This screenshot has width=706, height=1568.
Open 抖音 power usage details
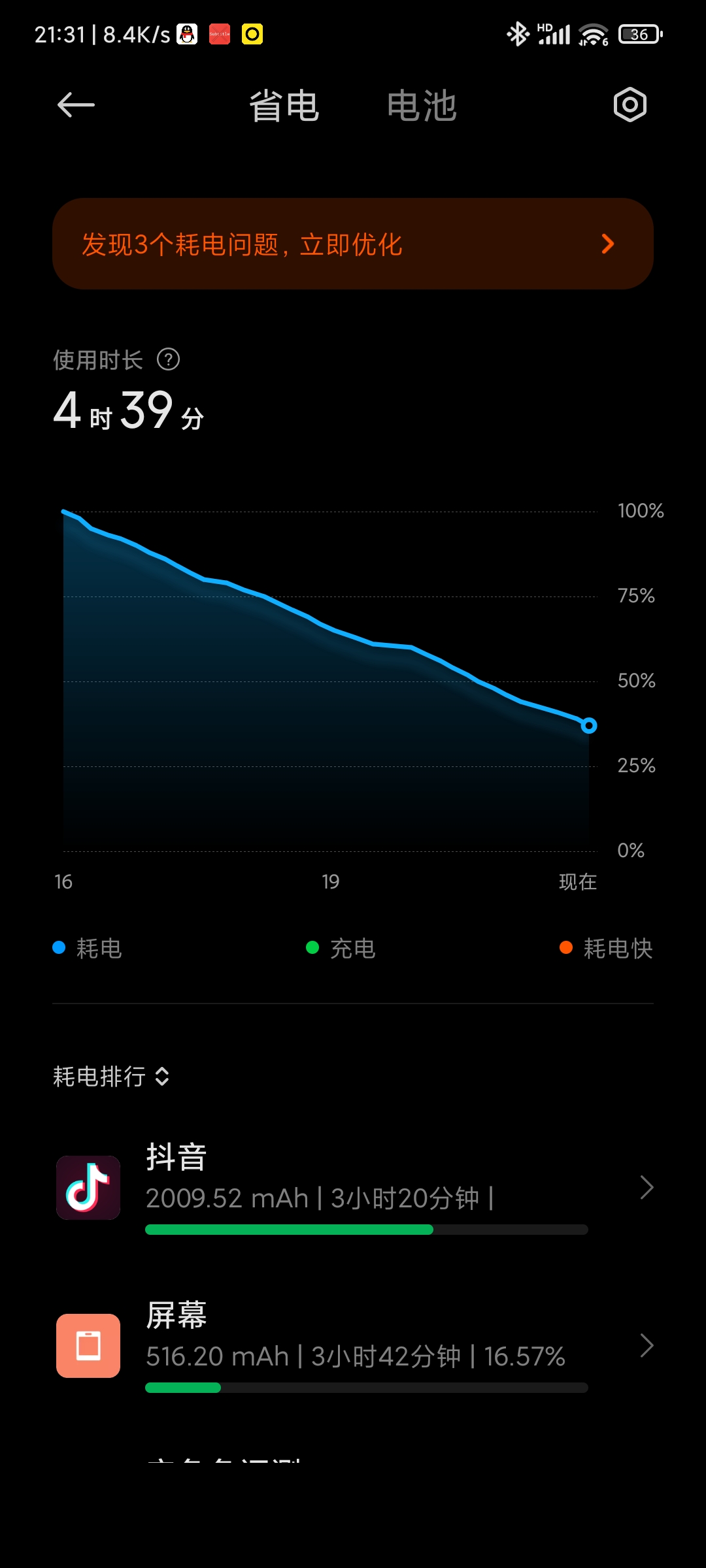353,1187
